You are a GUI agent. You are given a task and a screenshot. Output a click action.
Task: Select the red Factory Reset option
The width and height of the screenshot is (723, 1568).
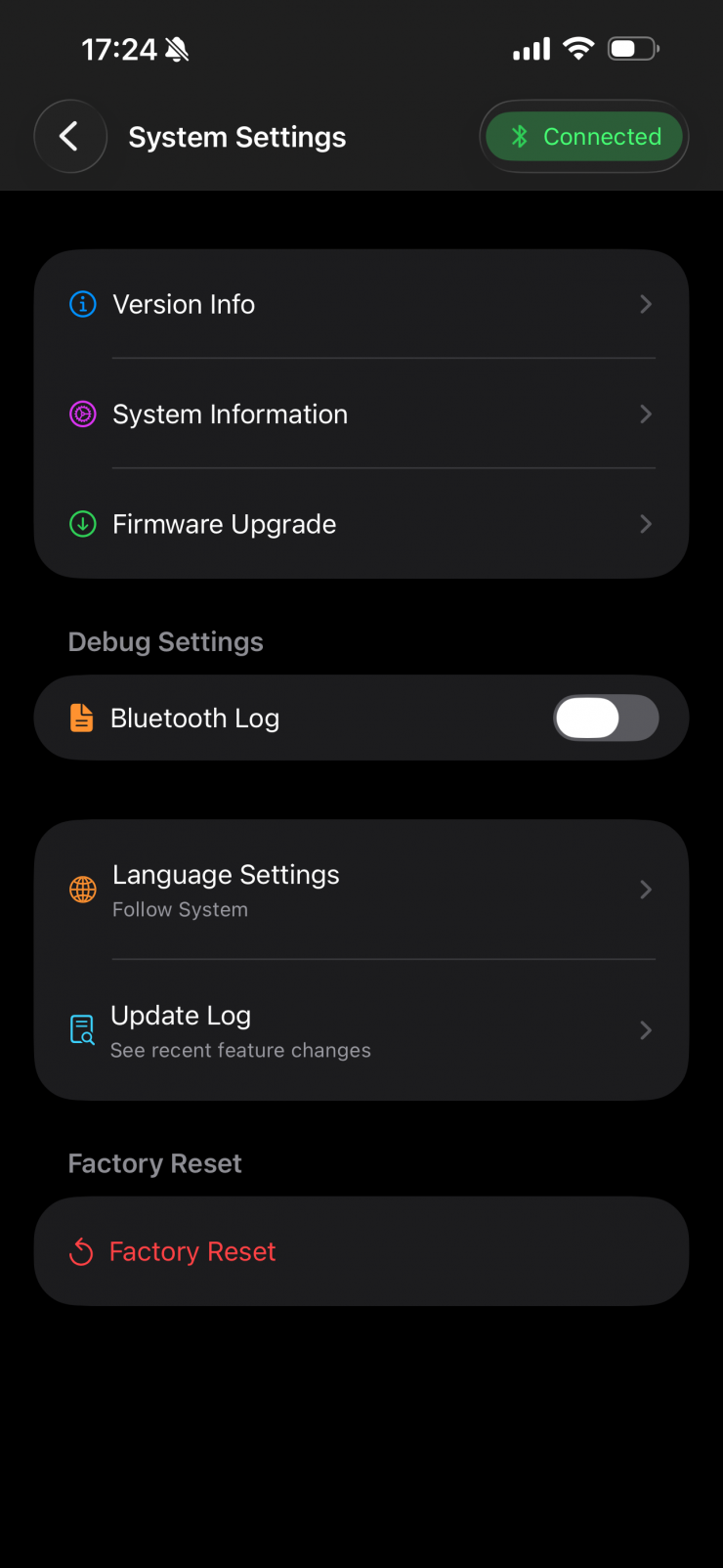click(x=361, y=1251)
